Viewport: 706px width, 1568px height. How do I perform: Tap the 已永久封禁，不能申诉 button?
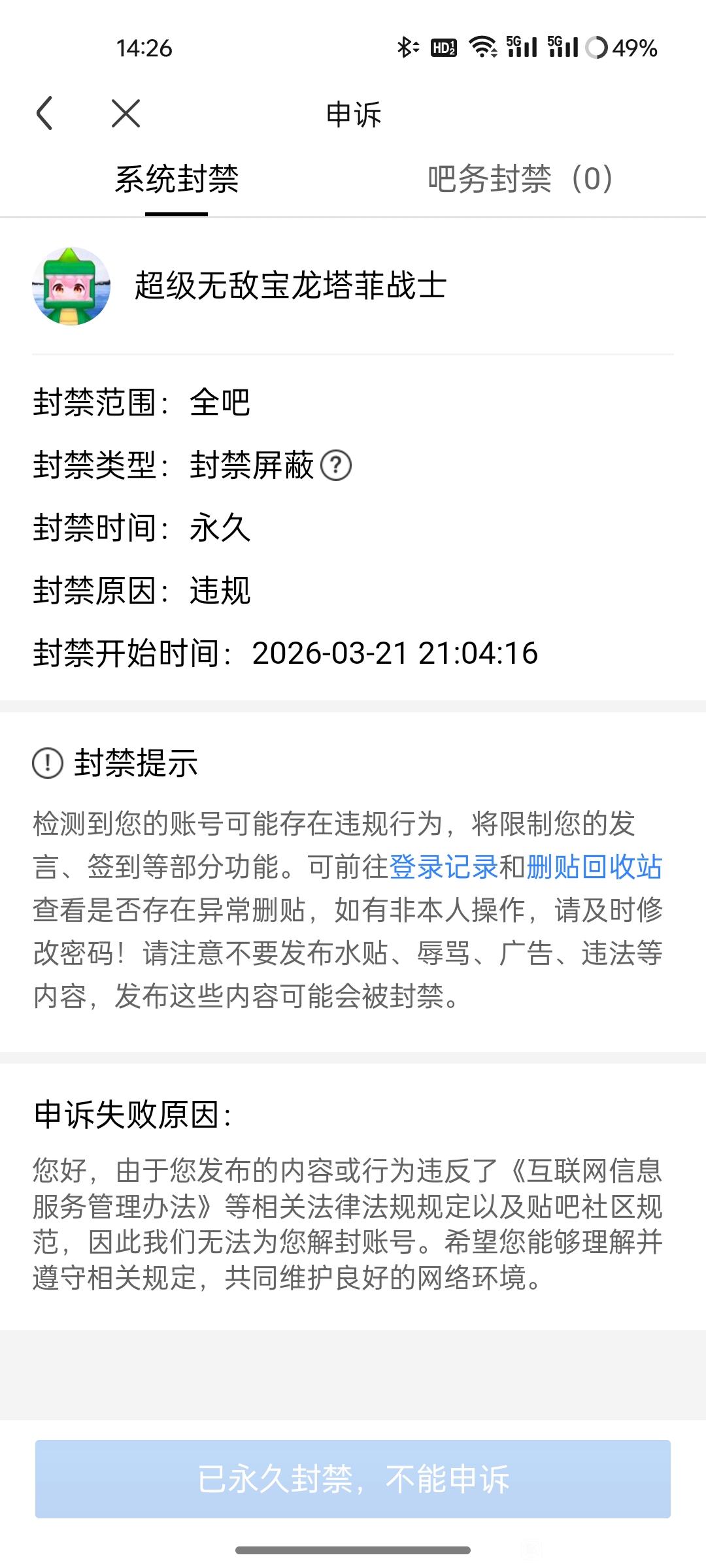pos(353,1478)
